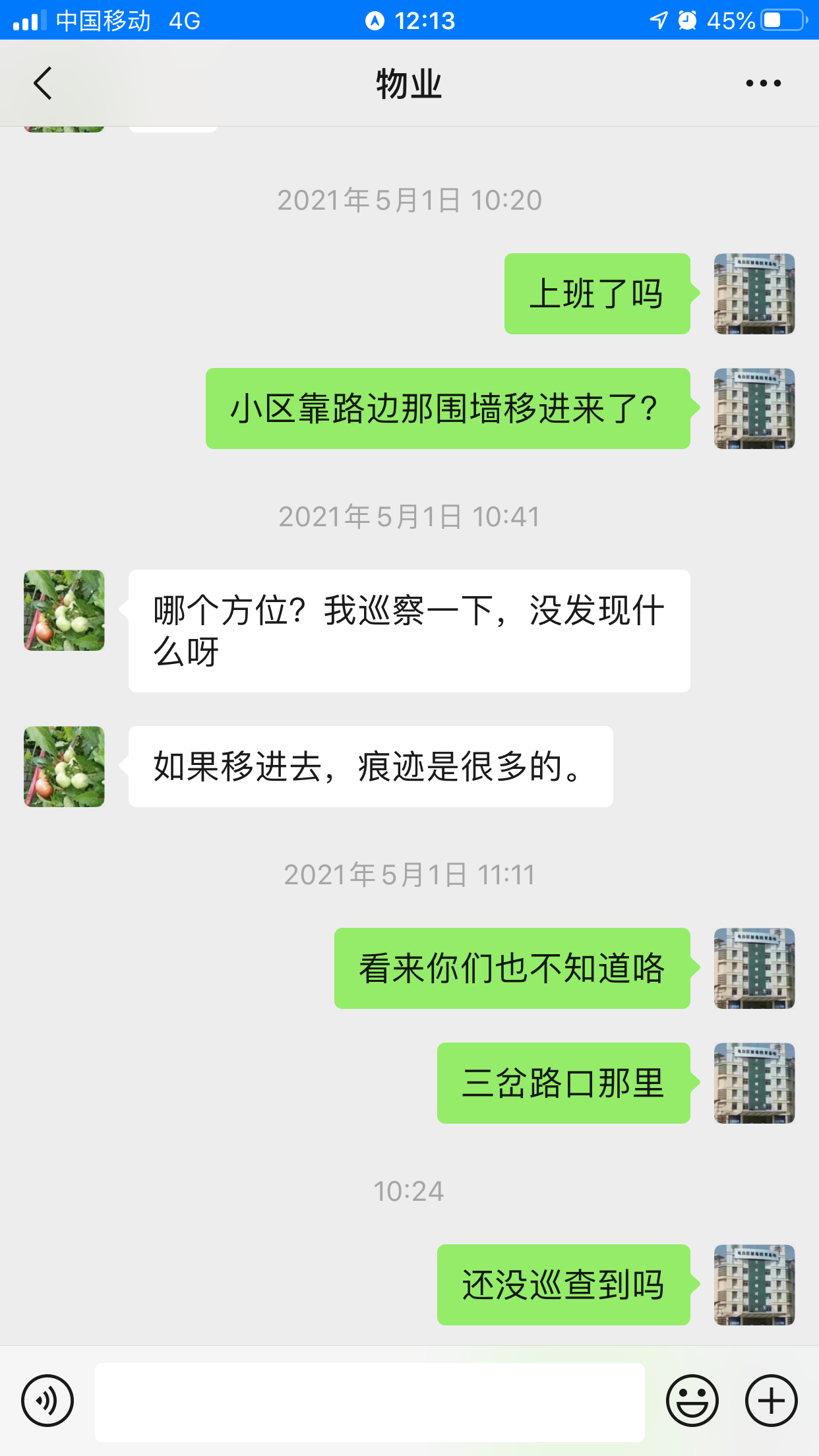Switch to voice message input

point(47,1401)
